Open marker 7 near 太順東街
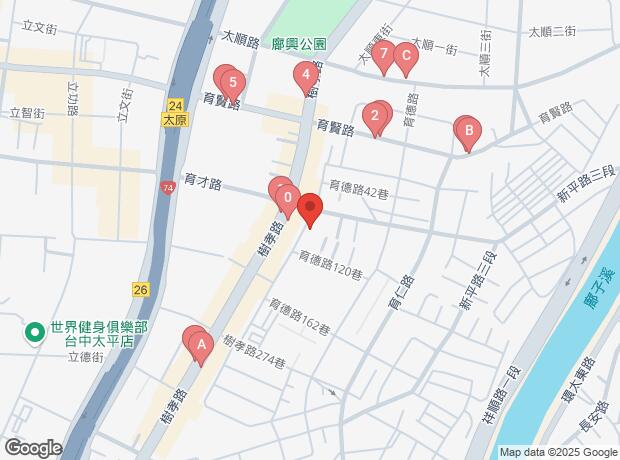The image size is (620, 460). 383,54
